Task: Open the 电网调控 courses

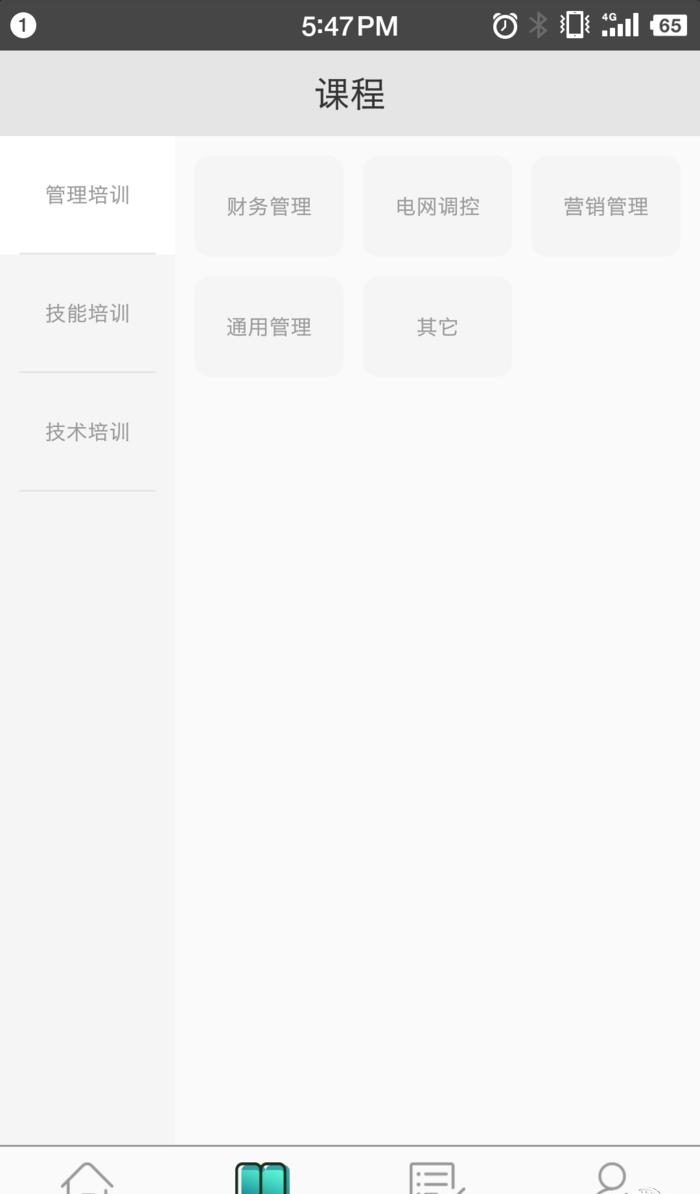Action: pyautogui.click(x=437, y=206)
